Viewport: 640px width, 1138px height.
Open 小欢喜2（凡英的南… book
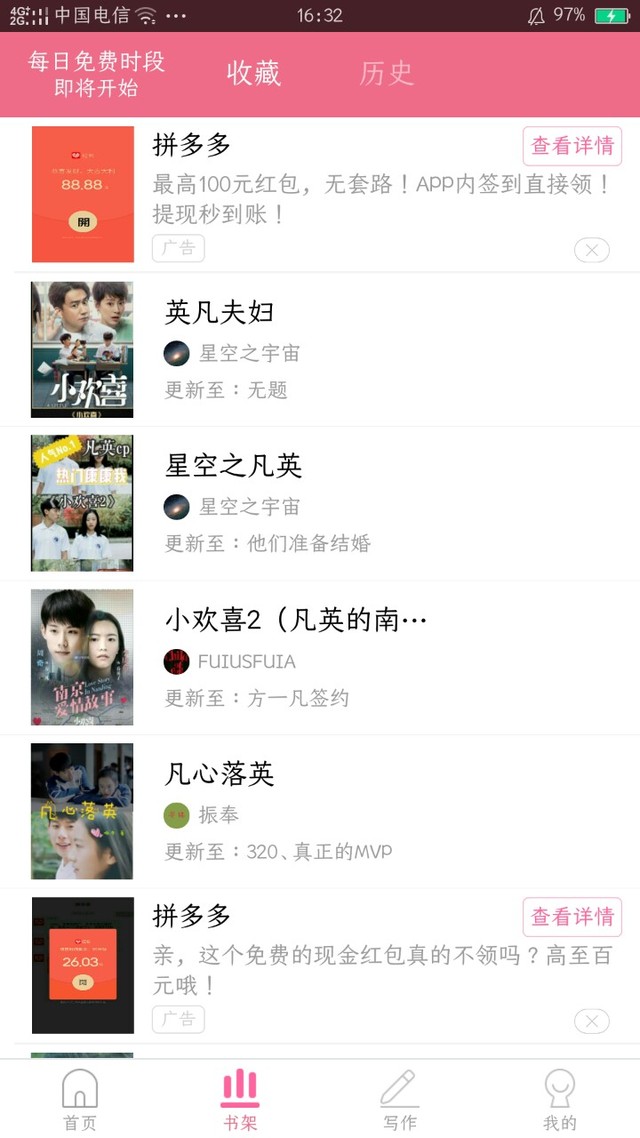320,658
